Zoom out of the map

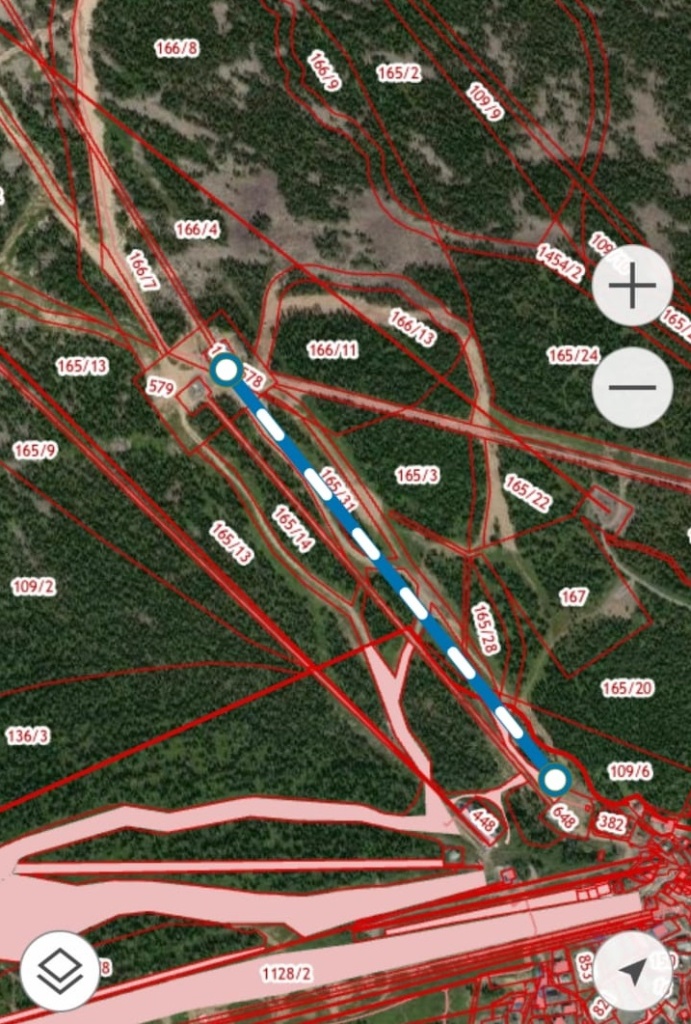632,388
